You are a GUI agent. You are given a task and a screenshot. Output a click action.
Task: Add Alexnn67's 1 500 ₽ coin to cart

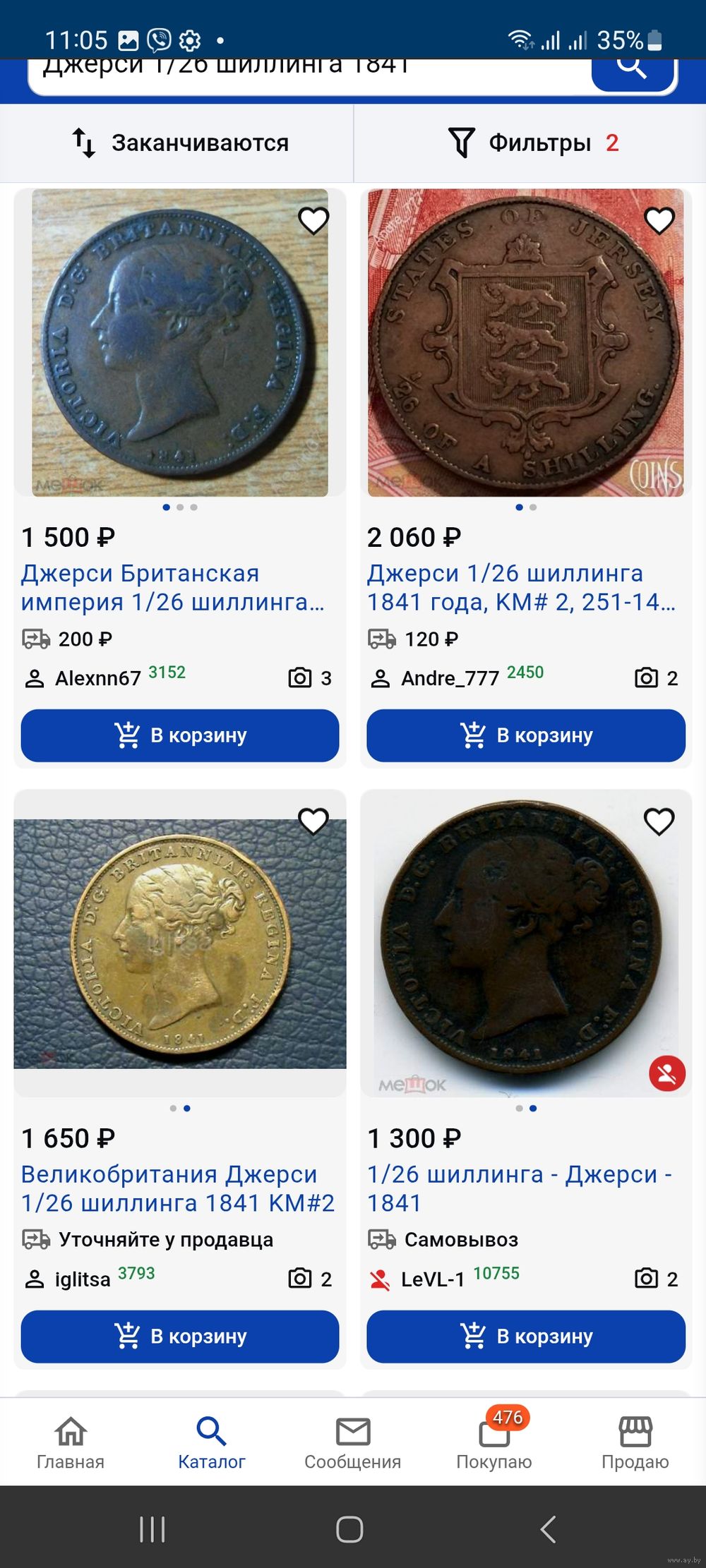(x=180, y=735)
